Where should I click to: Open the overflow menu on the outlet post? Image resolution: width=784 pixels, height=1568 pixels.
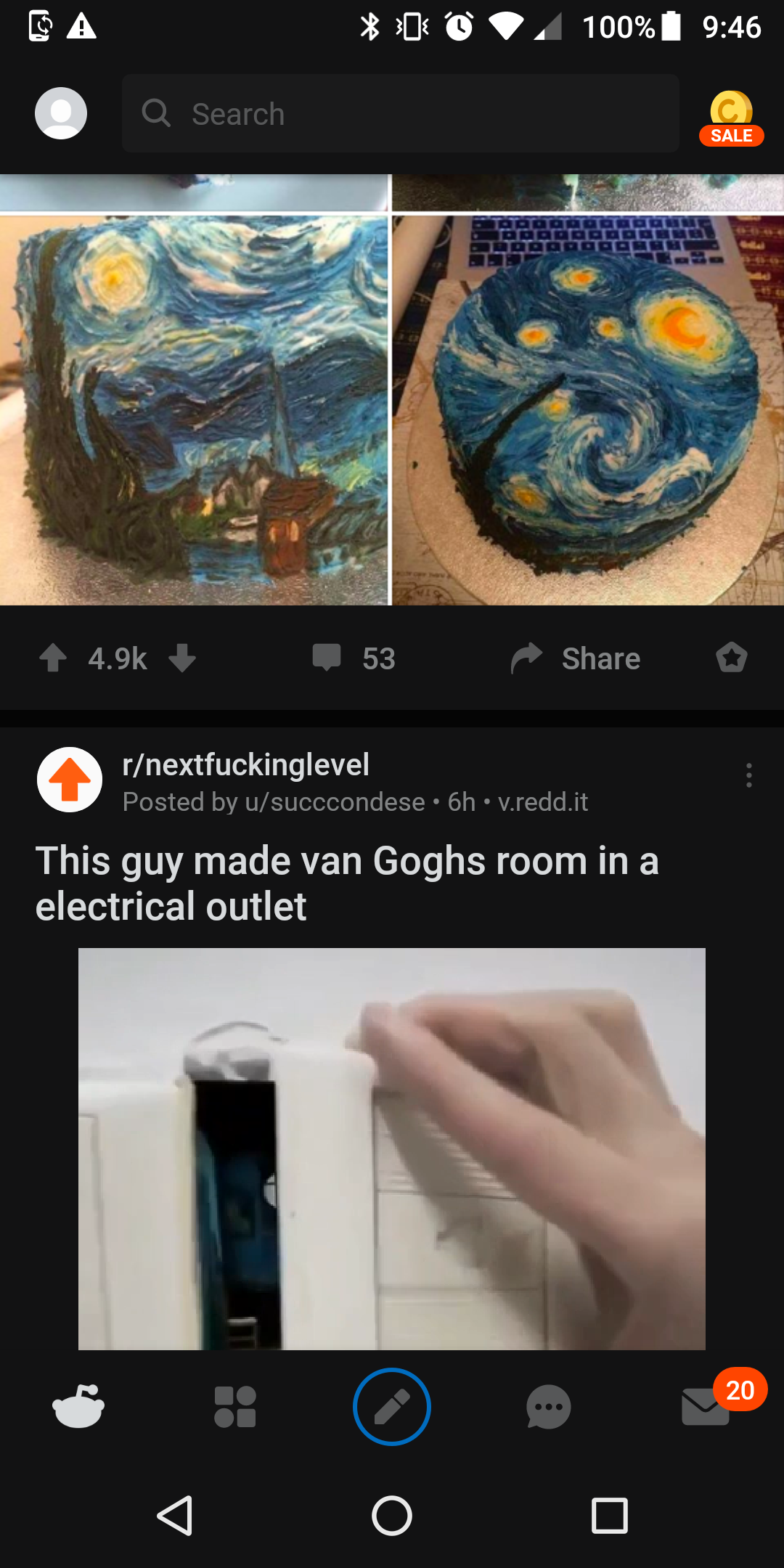click(748, 775)
